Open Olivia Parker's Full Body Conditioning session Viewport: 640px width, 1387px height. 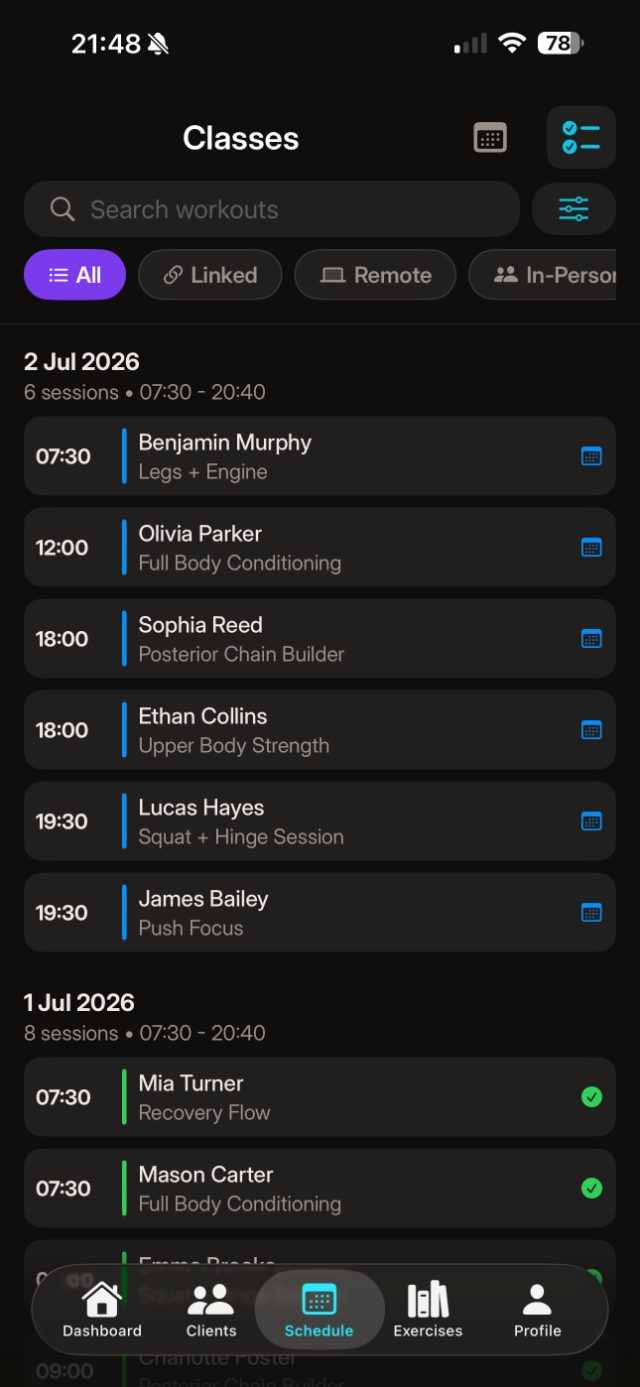pos(320,547)
